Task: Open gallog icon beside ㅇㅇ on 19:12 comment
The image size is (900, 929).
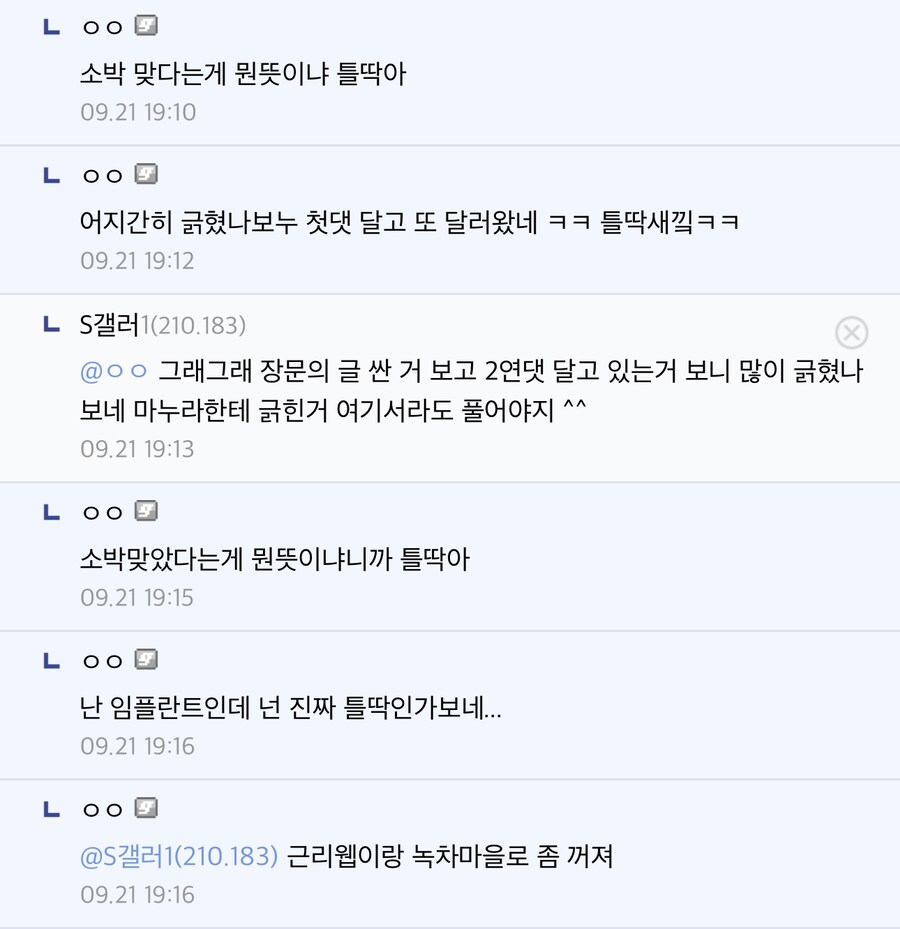Action: click(146, 175)
